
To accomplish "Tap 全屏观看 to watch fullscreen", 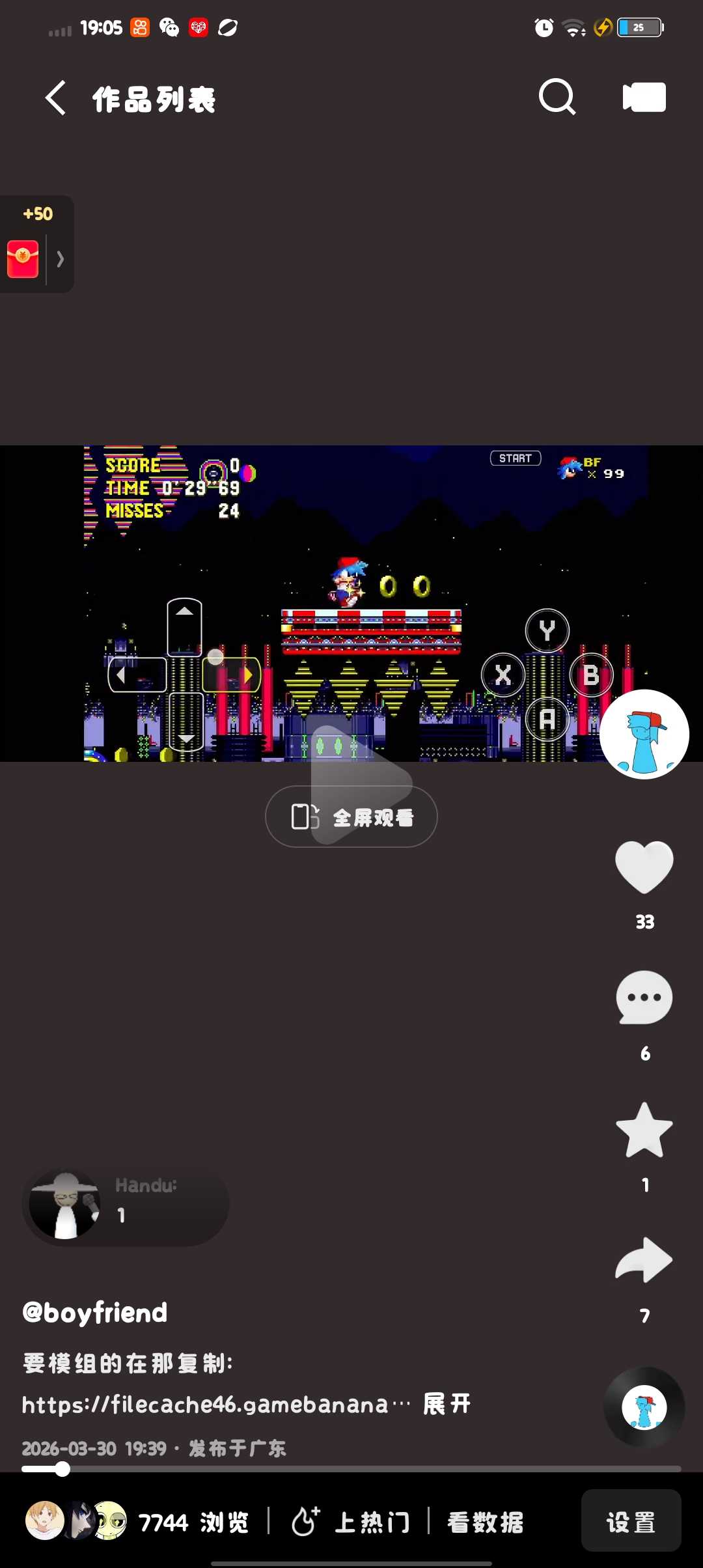I will (x=351, y=817).
